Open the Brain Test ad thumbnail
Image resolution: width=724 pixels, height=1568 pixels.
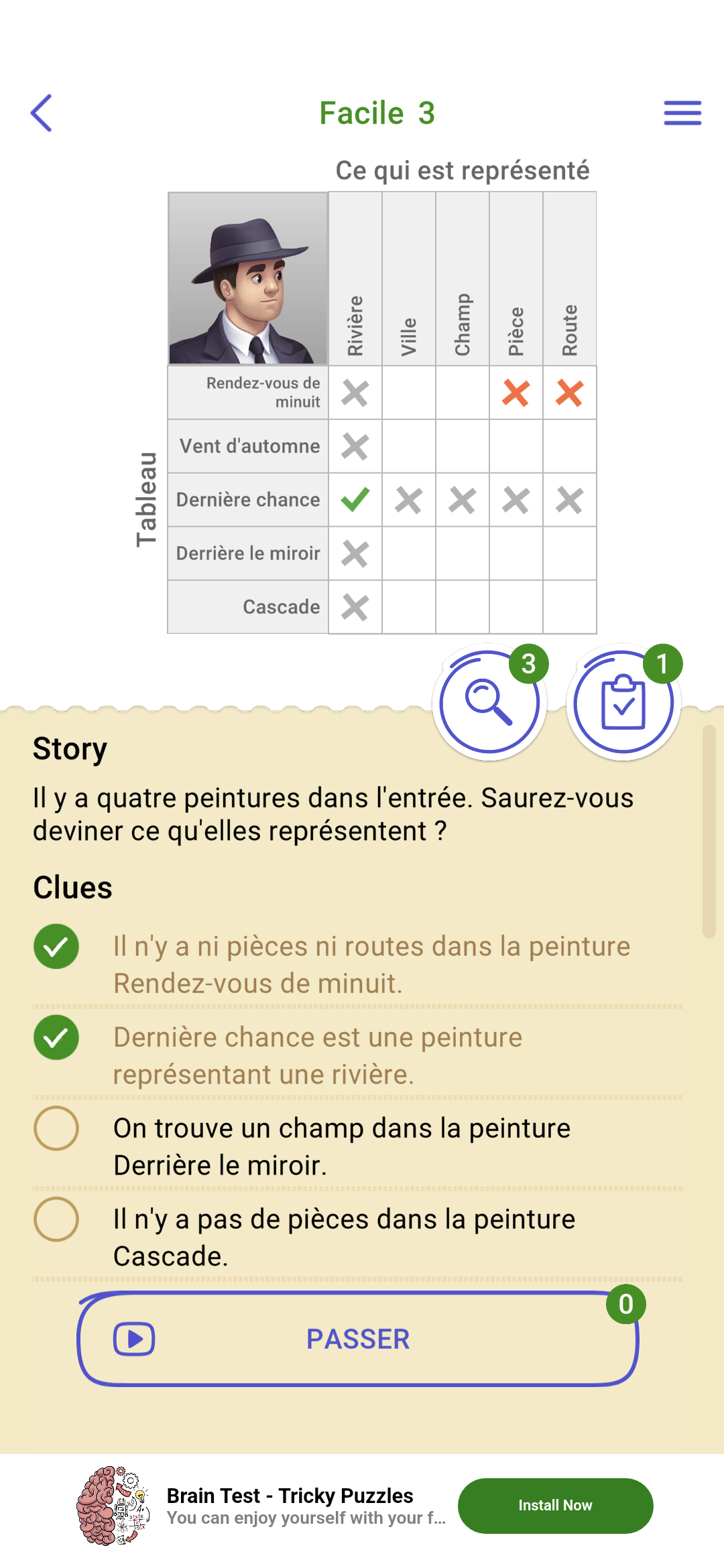tap(113, 1504)
